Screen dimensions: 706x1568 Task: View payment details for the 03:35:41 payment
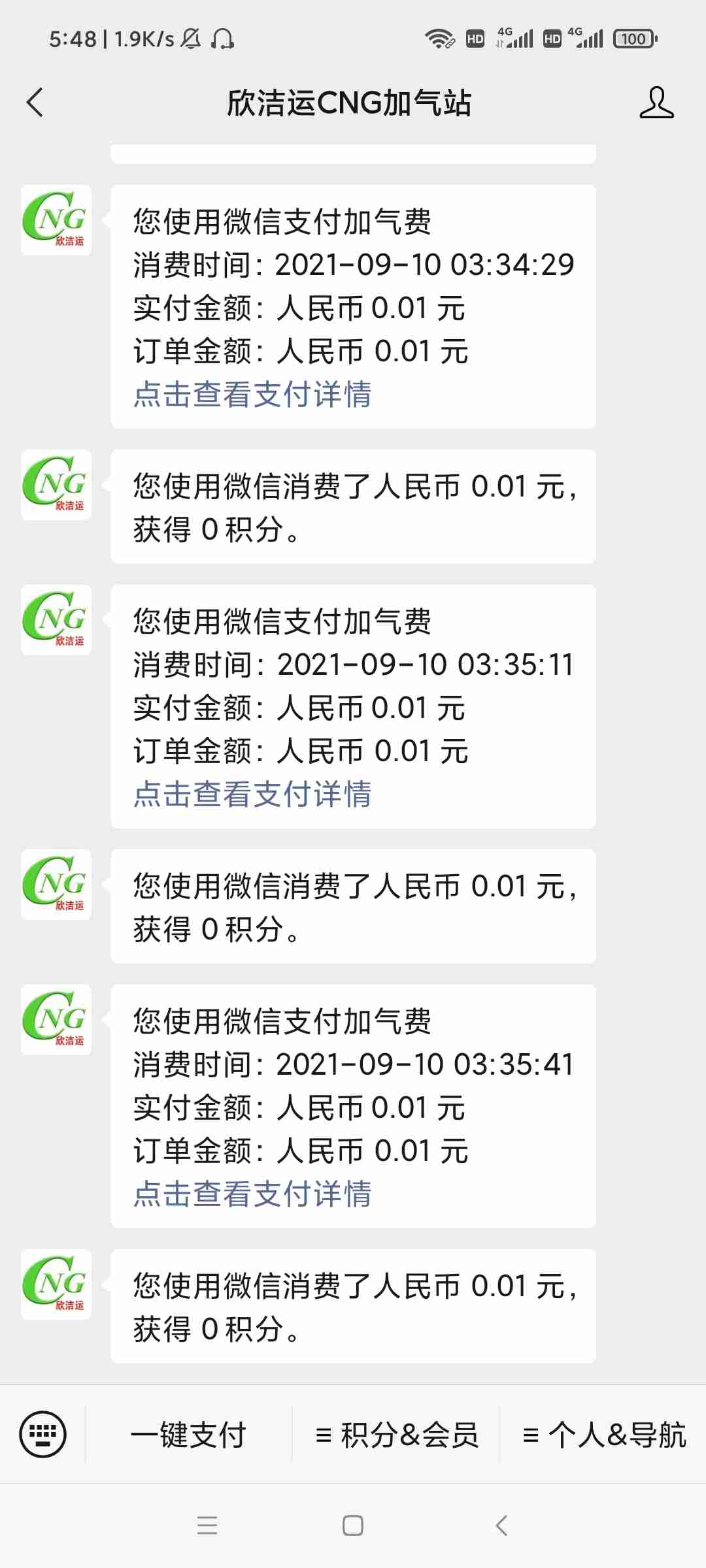coord(252,1194)
